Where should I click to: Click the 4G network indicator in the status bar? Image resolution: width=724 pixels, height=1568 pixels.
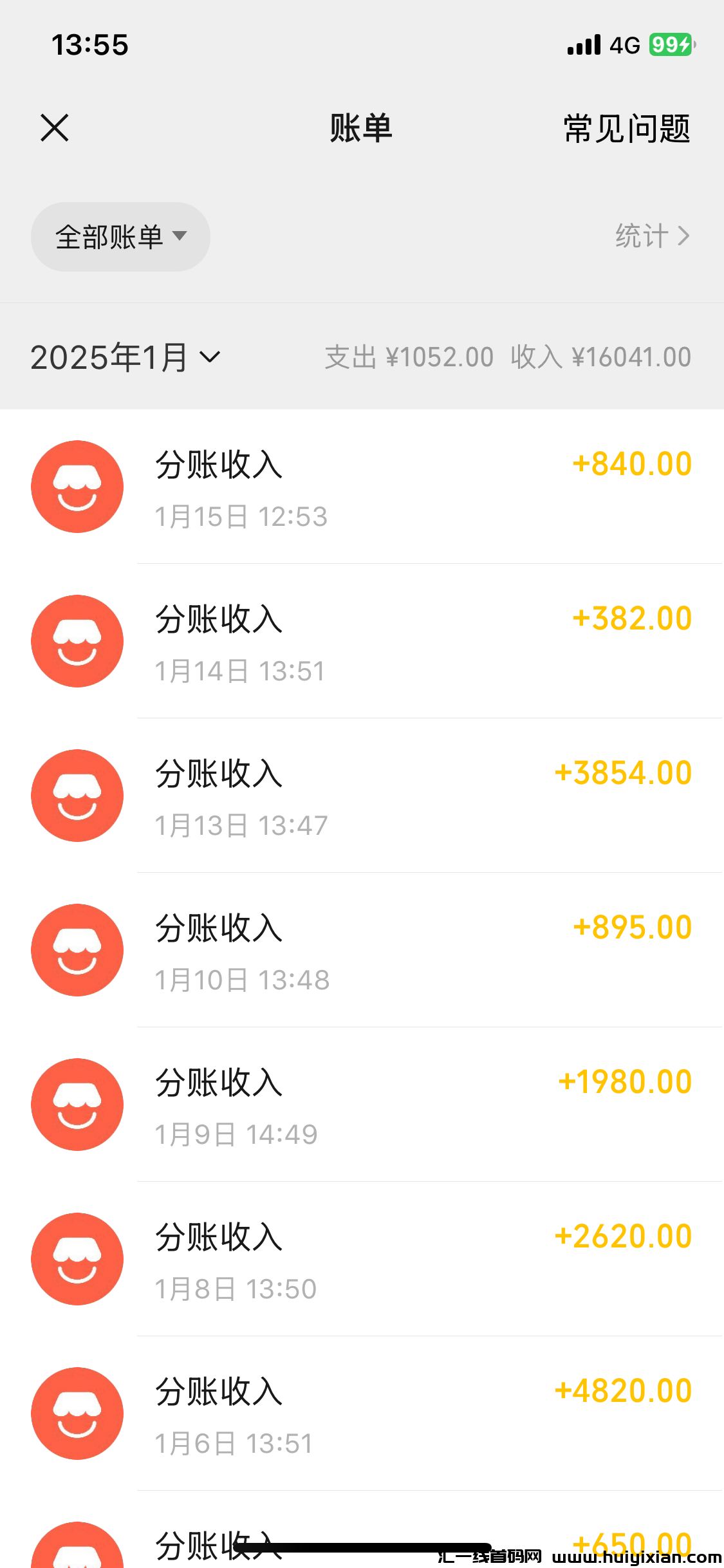pos(622,44)
